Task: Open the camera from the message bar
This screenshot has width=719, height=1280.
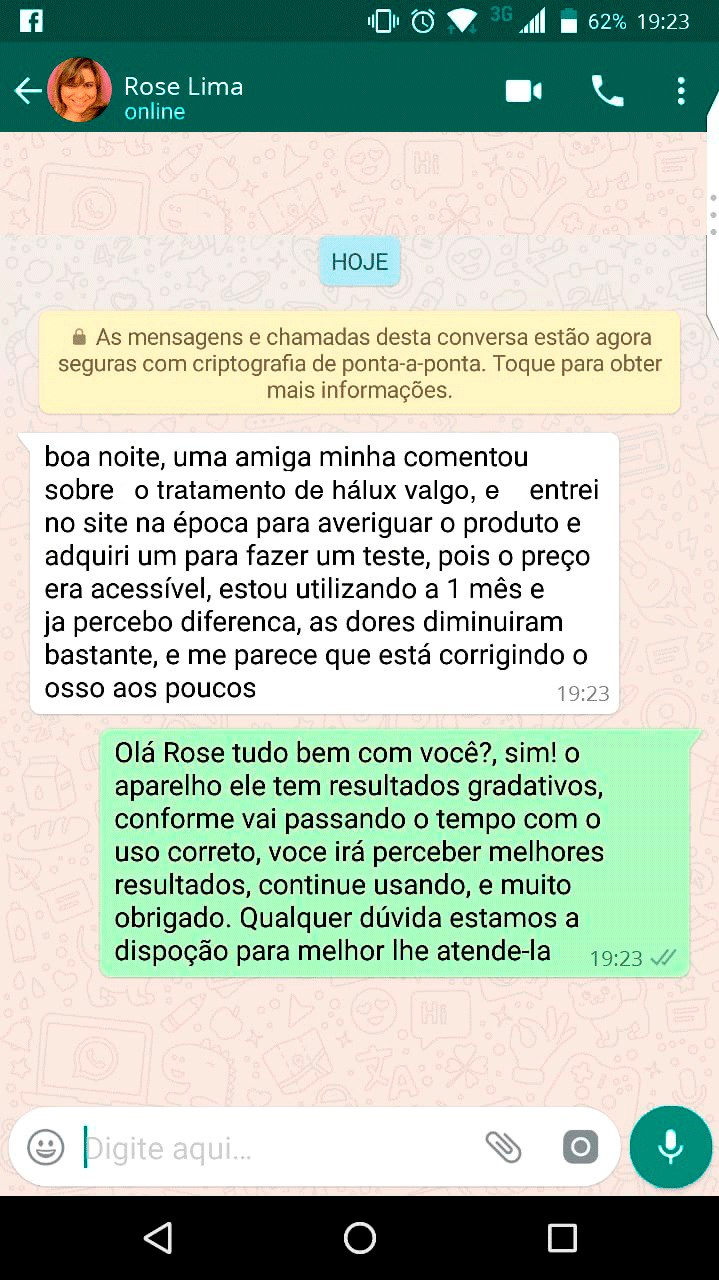Action: (580, 1147)
